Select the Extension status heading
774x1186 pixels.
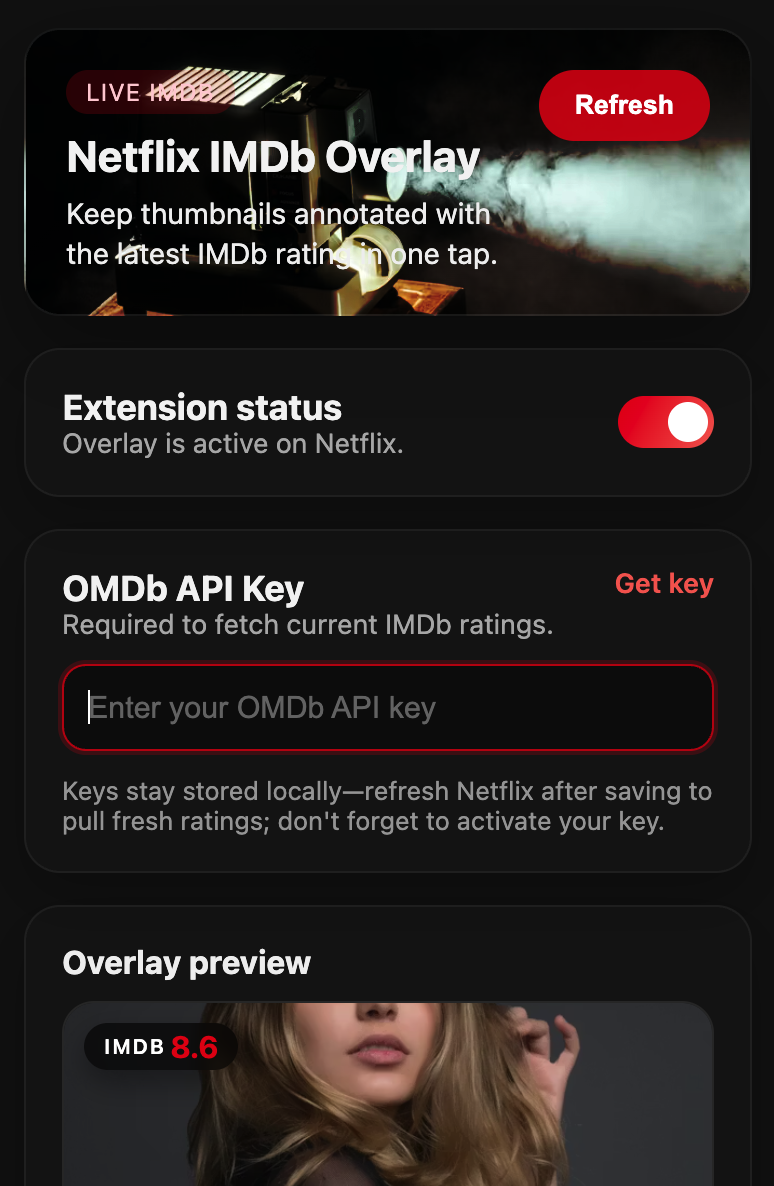[202, 408]
